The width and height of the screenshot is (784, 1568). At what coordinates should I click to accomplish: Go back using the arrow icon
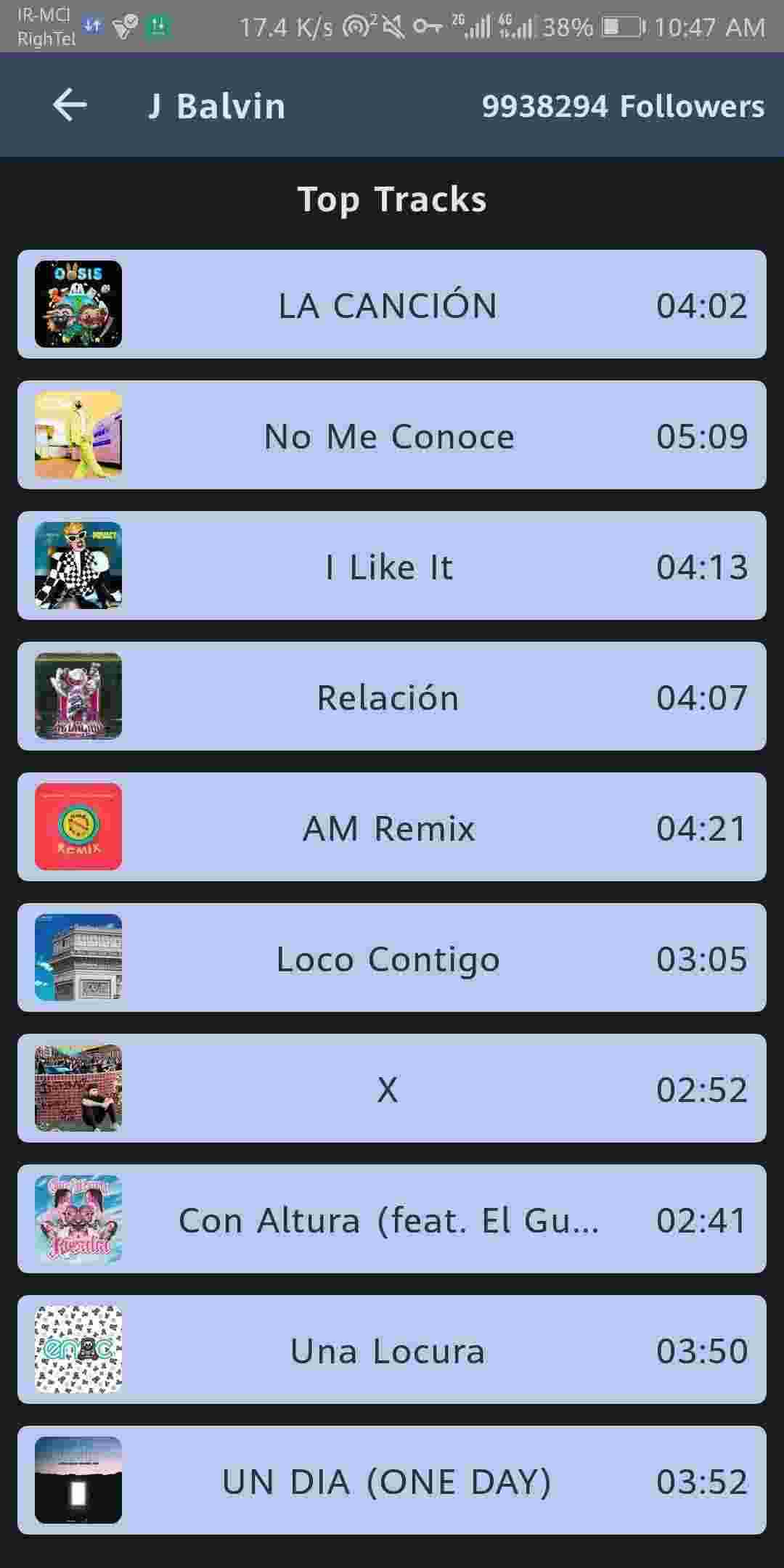coord(70,105)
